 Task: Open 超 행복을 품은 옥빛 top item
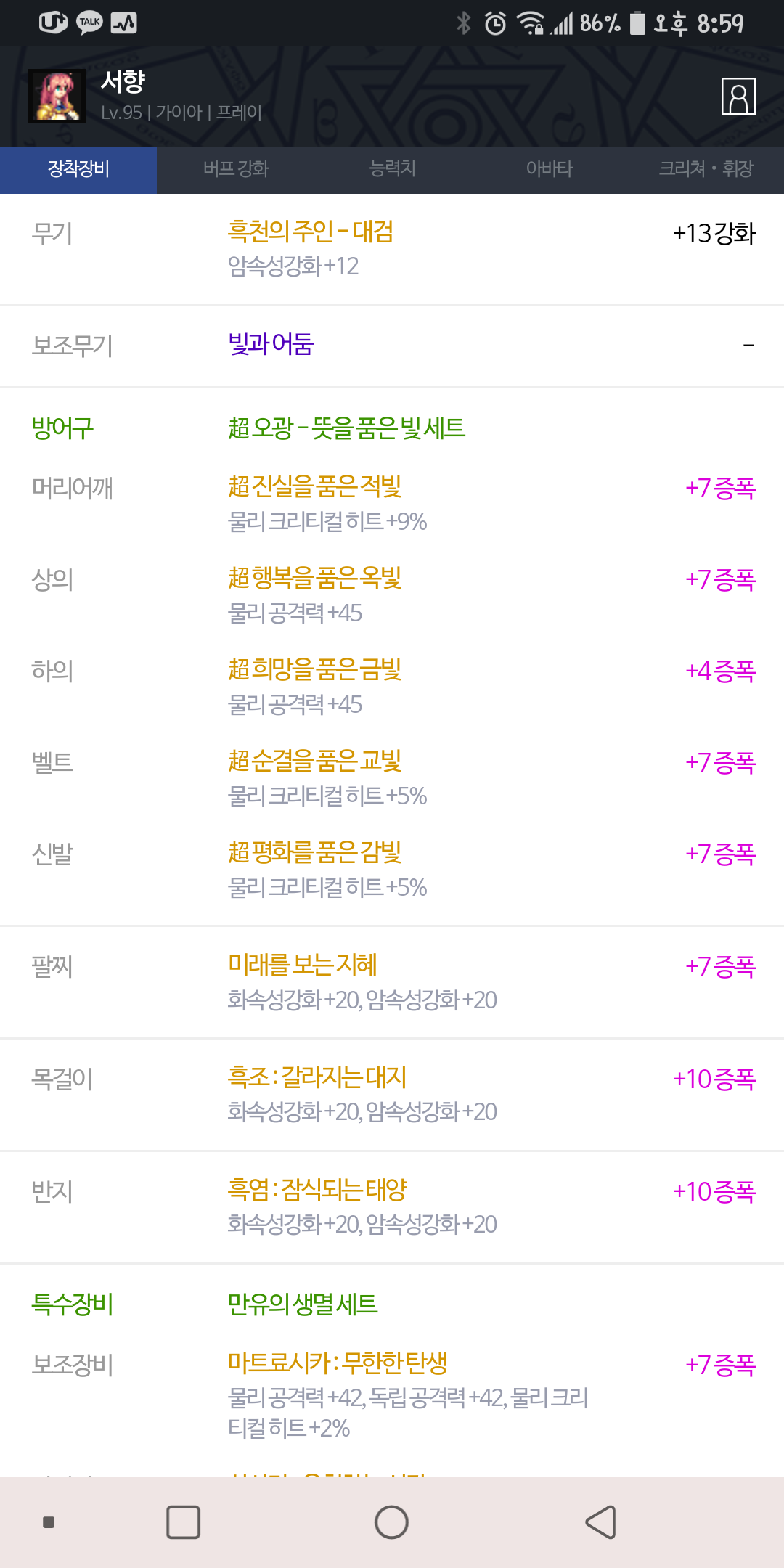point(315,578)
